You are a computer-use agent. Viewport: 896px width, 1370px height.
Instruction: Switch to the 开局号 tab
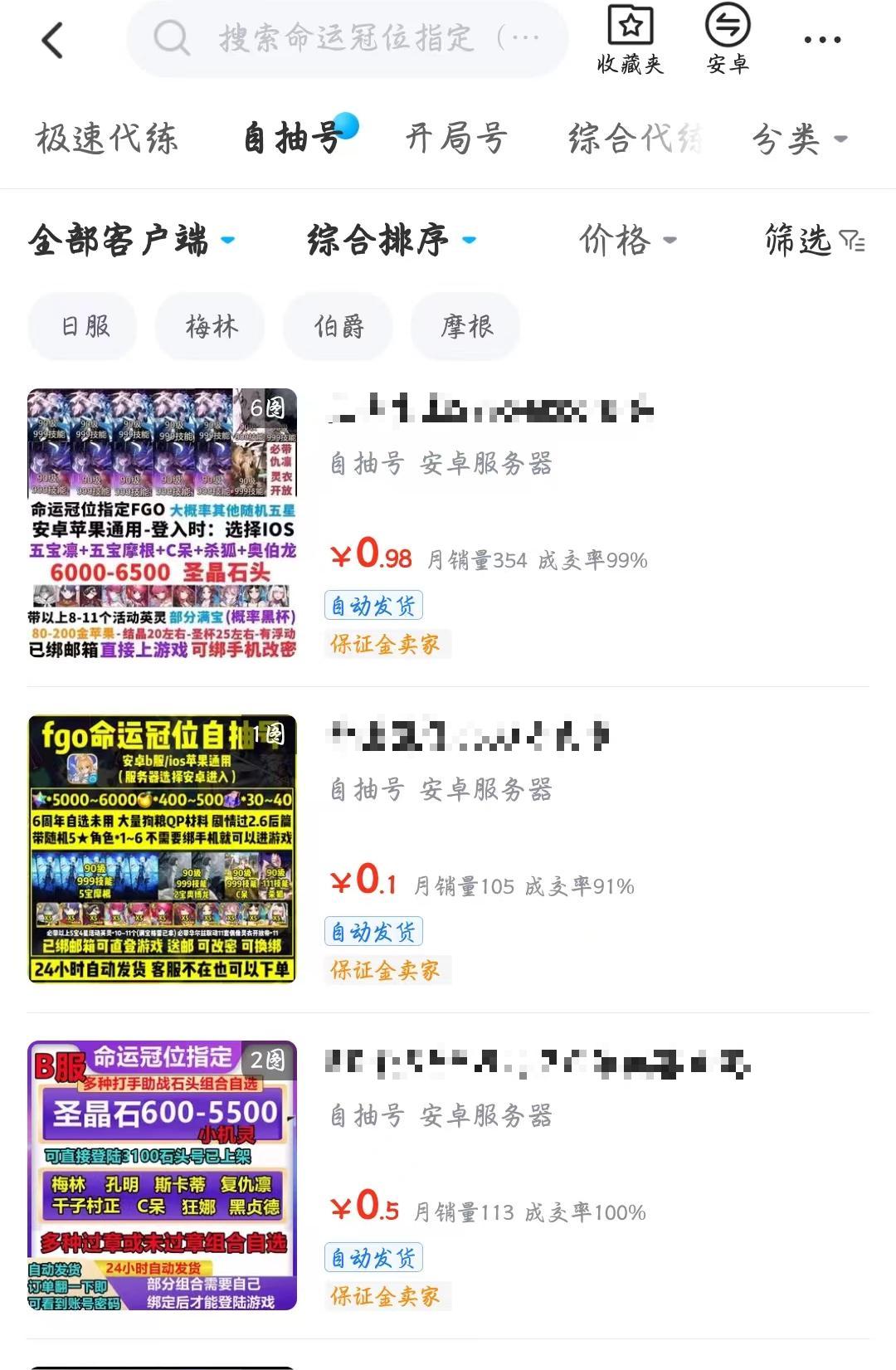455,139
